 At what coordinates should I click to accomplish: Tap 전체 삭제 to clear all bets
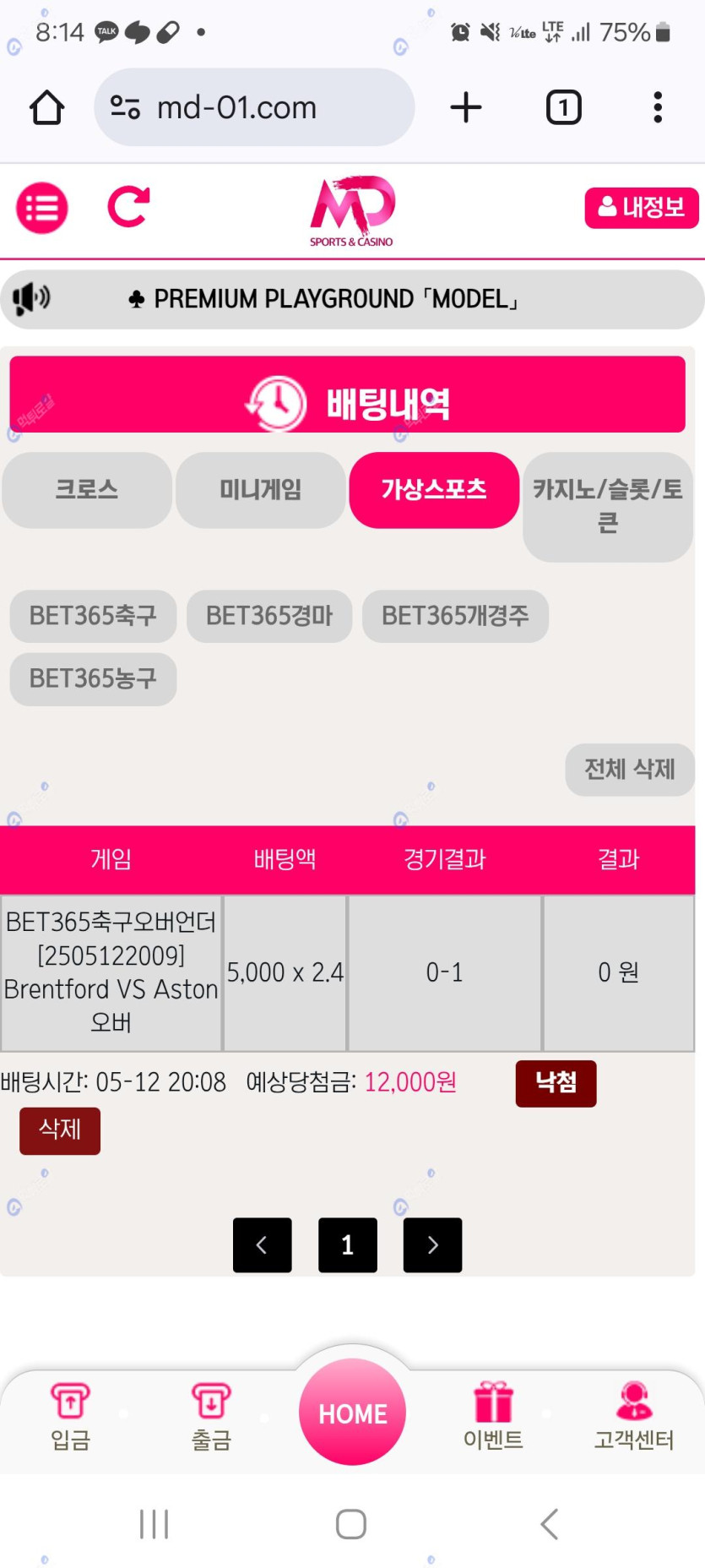pos(629,769)
